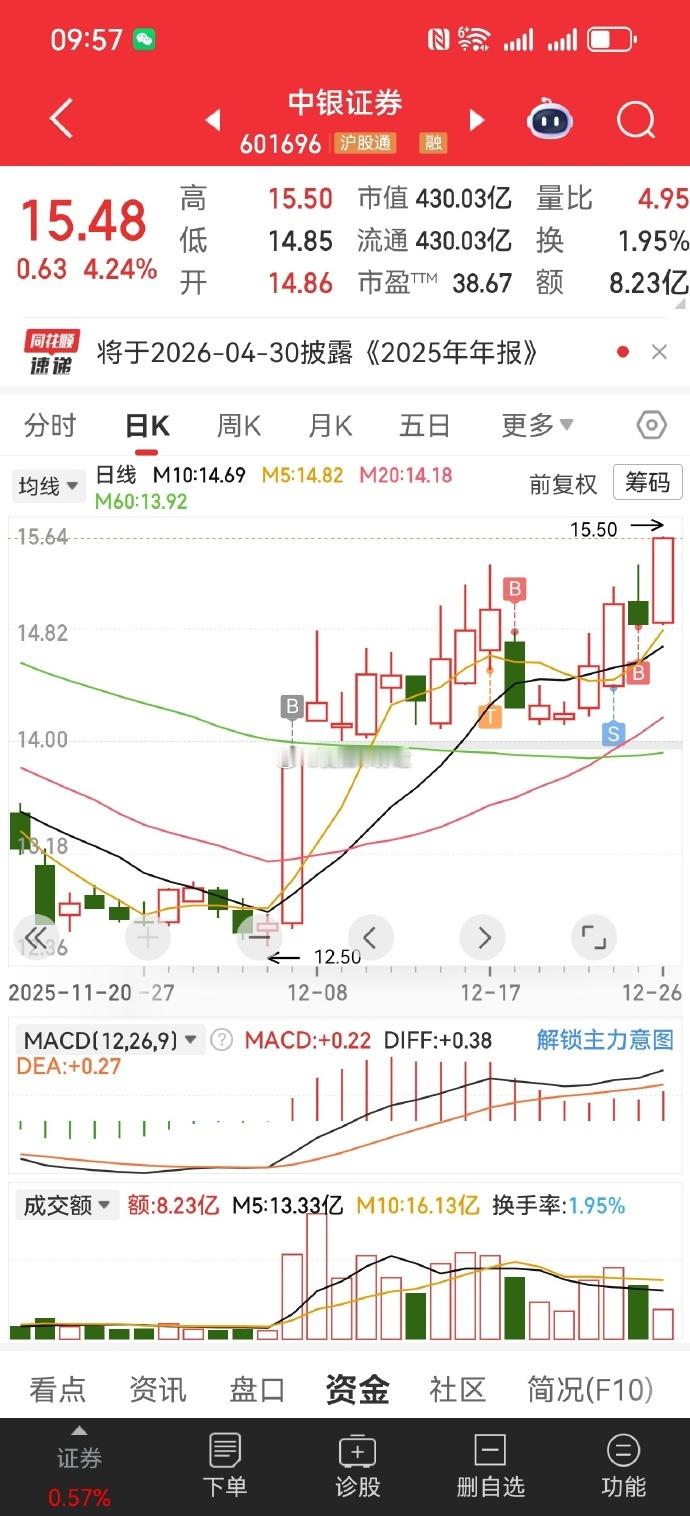The height and width of the screenshot is (1516, 690).
Task: Open stock search magnifier
Action: pyautogui.click(x=636, y=121)
